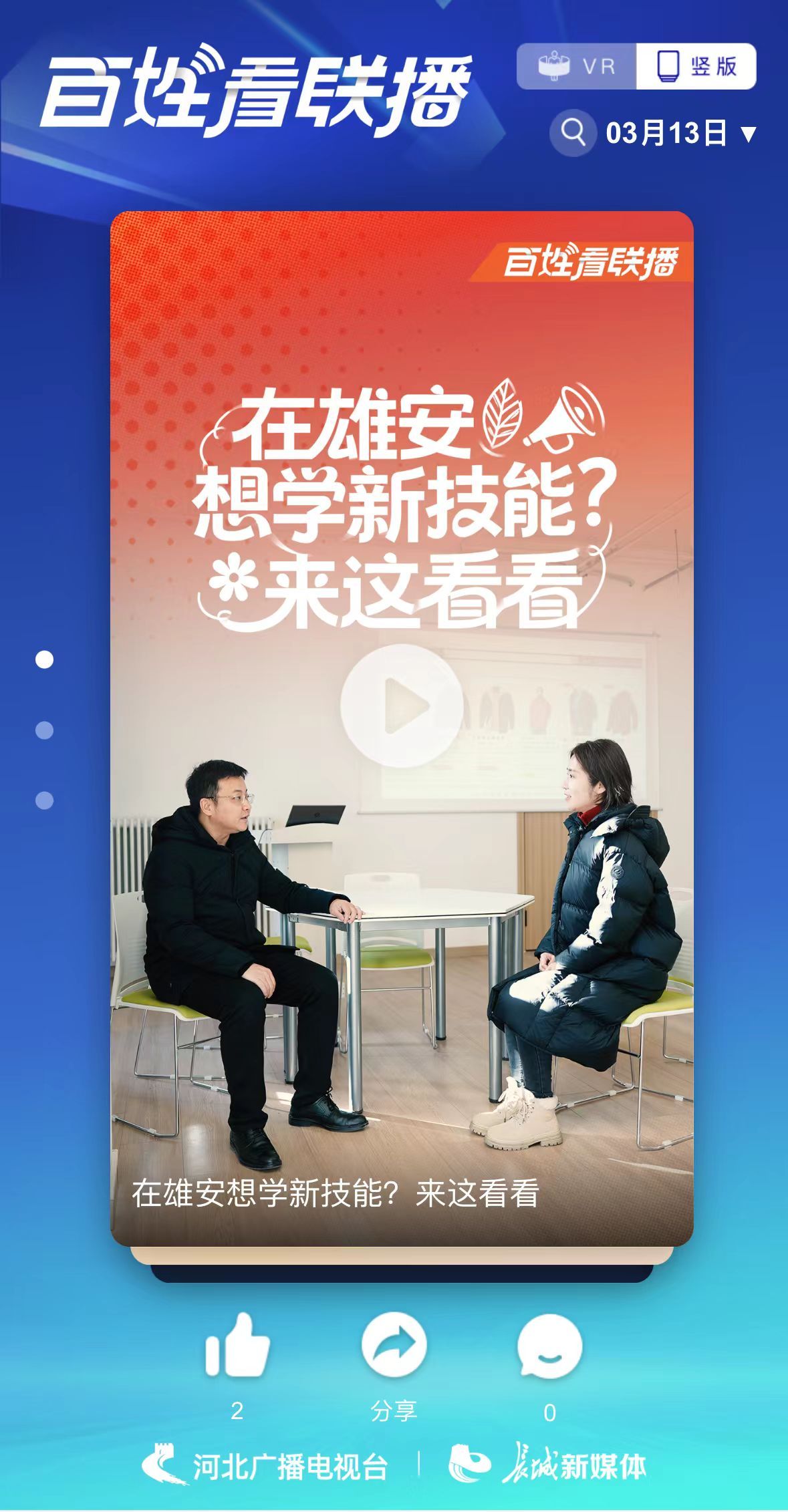
Task: Play the 在雄安想学新技能 video
Action: point(402,705)
